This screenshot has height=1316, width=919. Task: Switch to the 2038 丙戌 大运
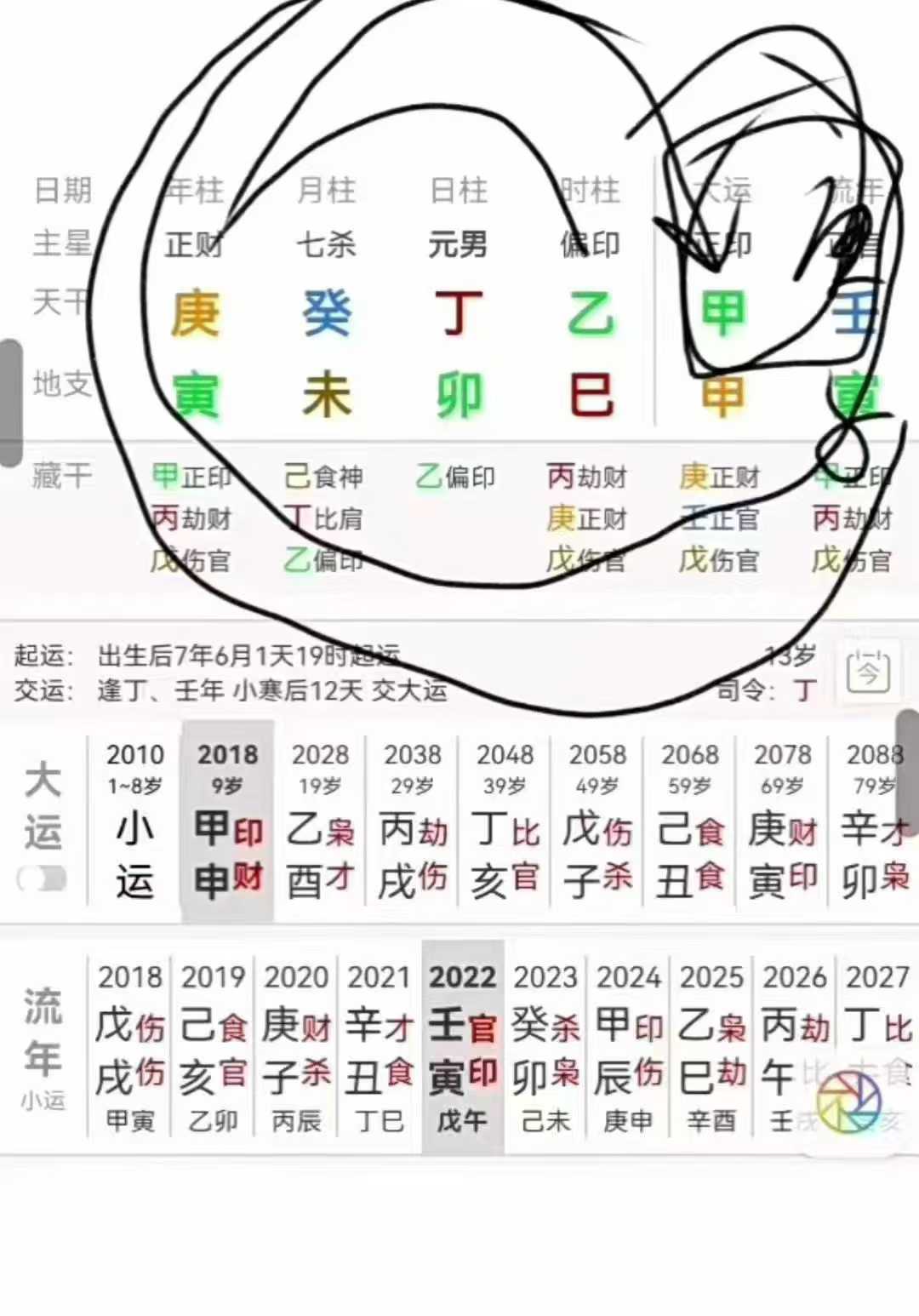point(413,821)
